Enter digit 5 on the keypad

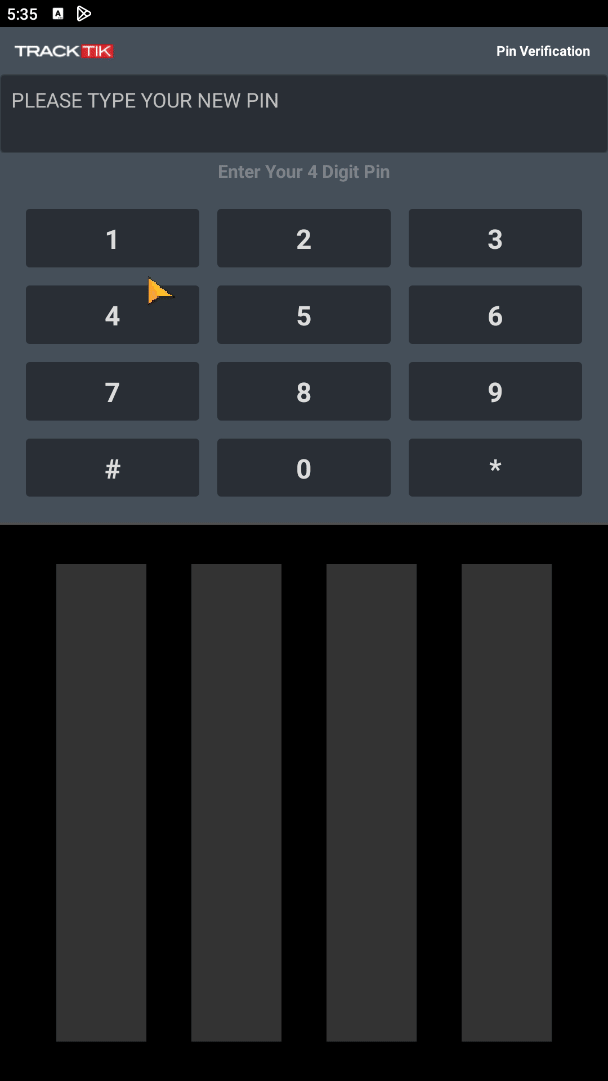coord(303,315)
